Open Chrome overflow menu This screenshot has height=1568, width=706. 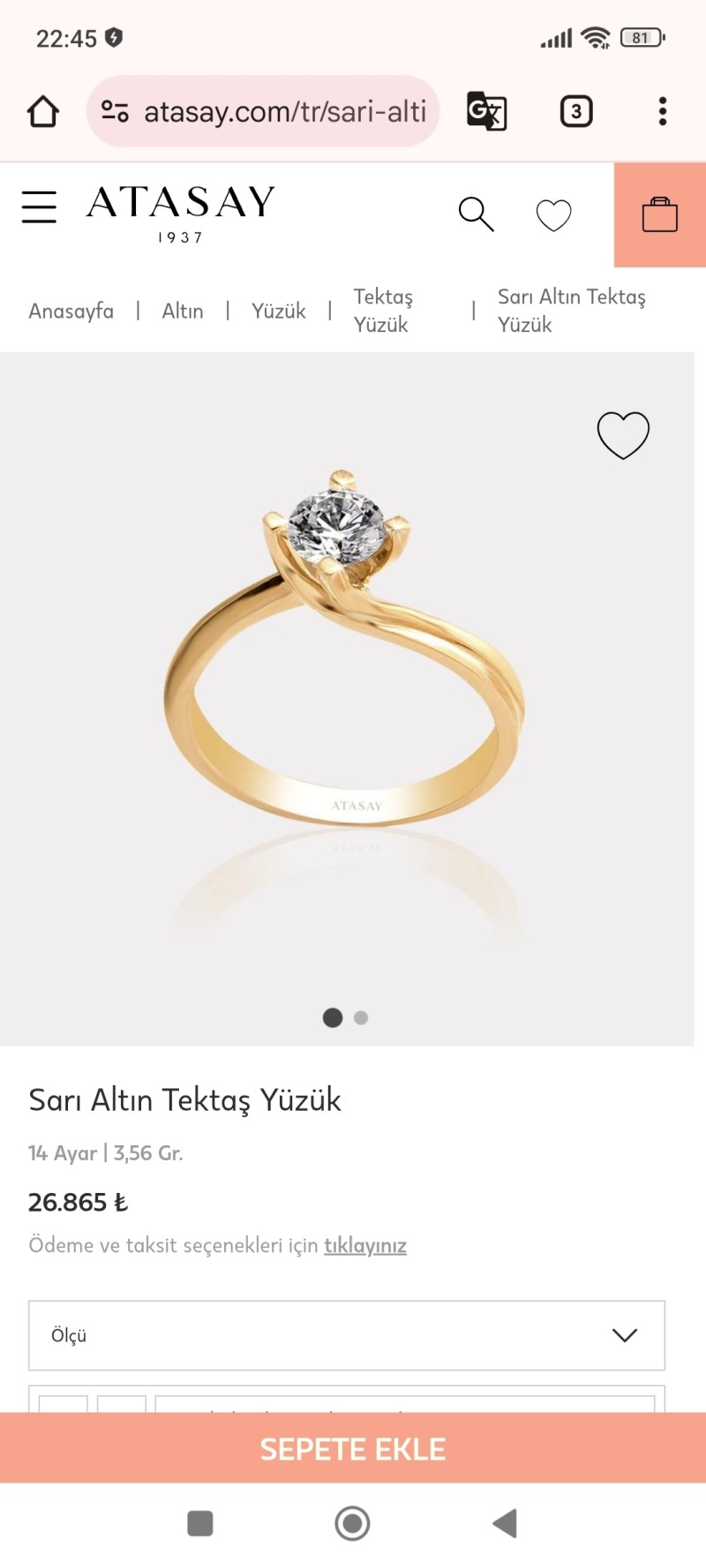click(x=662, y=111)
